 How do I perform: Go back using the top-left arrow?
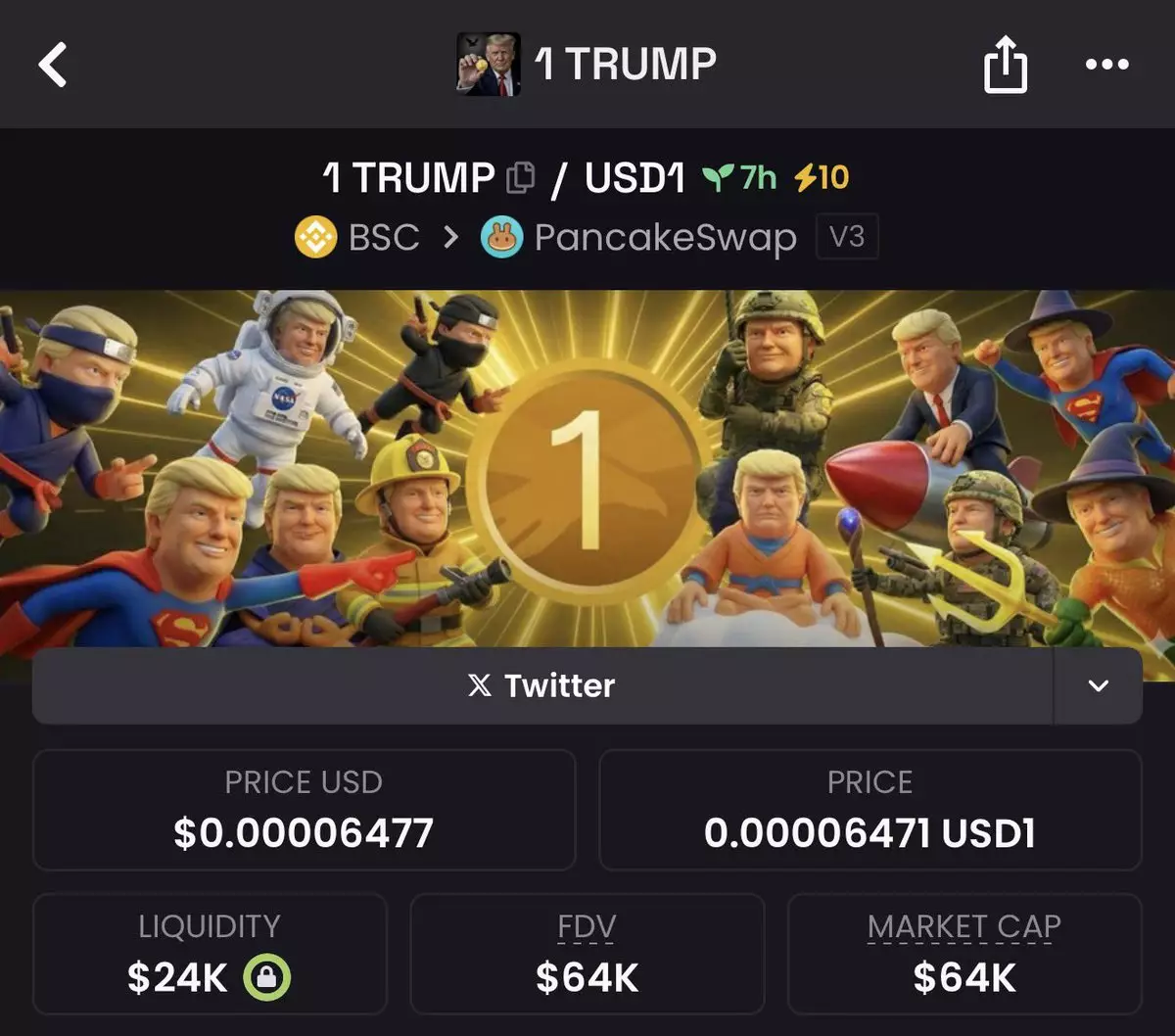coord(53,65)
